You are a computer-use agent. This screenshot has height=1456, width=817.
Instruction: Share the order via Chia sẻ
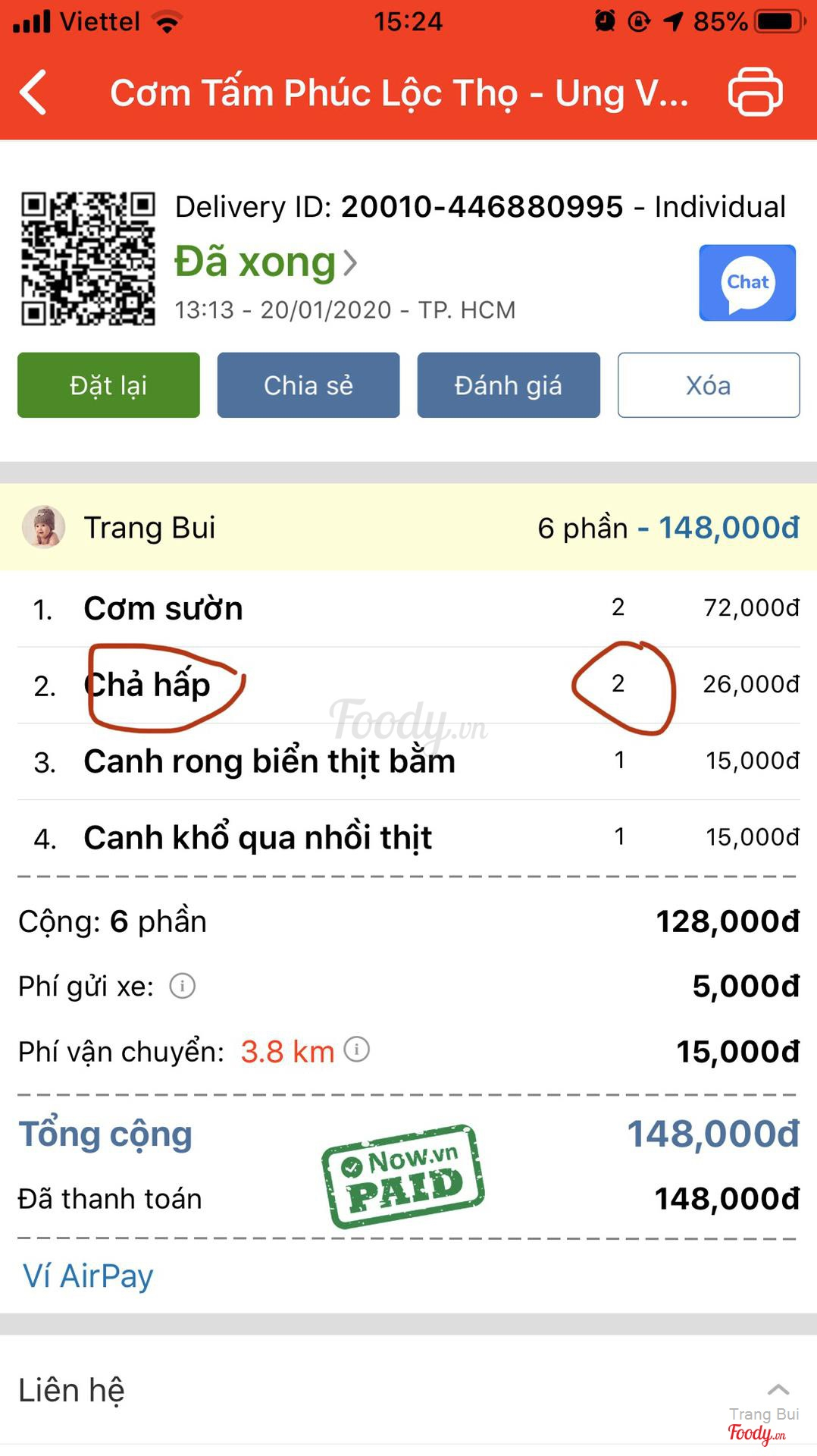click(308, 385)
